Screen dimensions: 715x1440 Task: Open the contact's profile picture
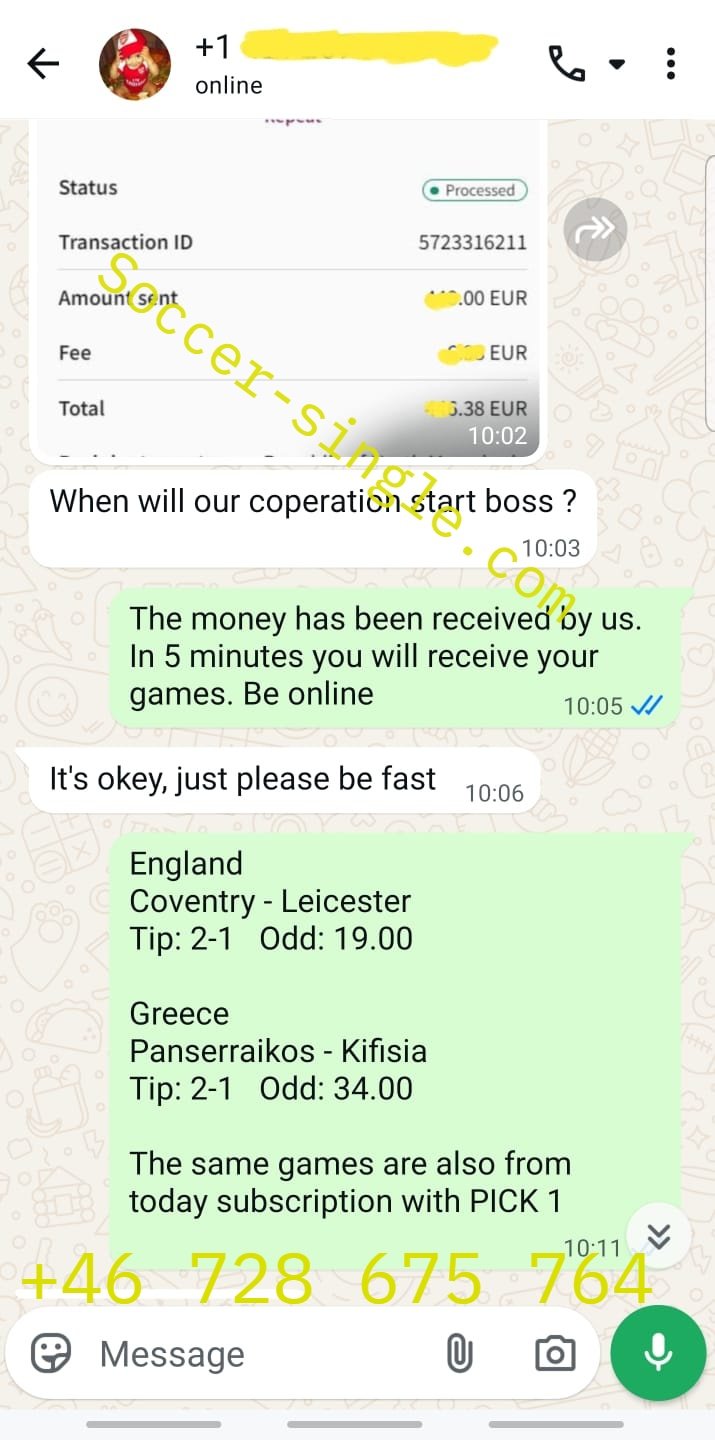pyautogui.click(x=135, y=64)
